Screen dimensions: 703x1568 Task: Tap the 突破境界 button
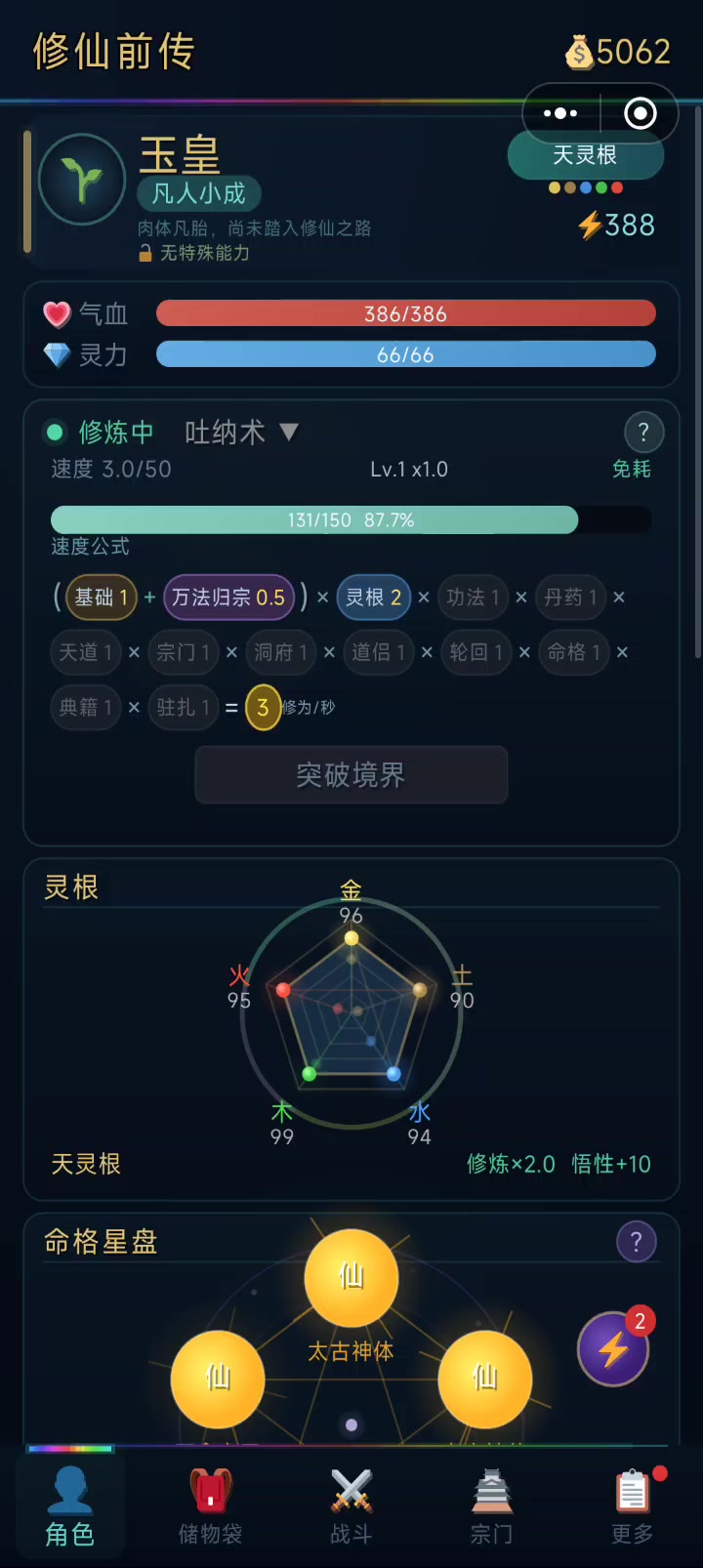click(351, 775)
